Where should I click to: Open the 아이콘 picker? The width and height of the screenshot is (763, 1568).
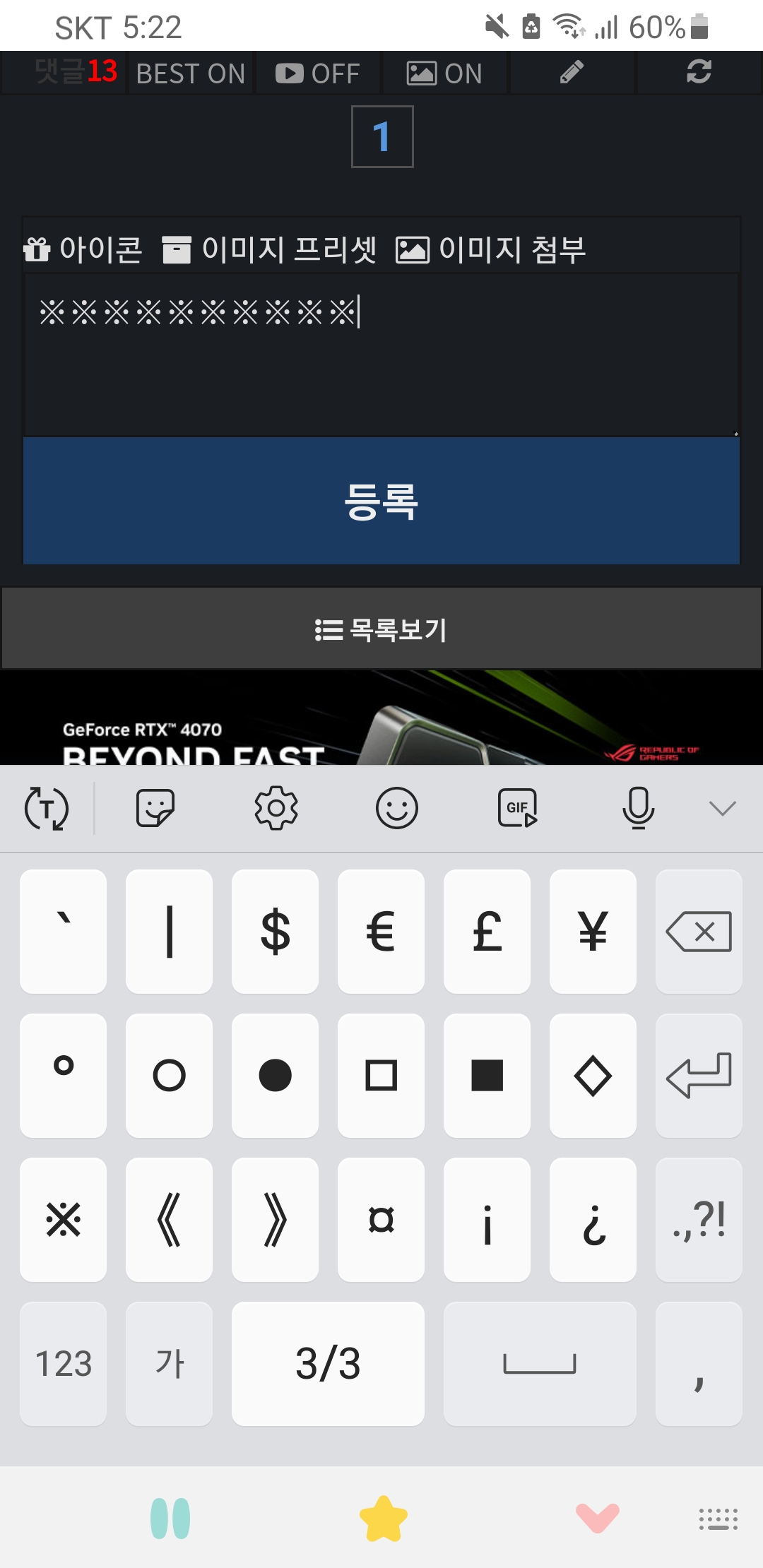83,249
